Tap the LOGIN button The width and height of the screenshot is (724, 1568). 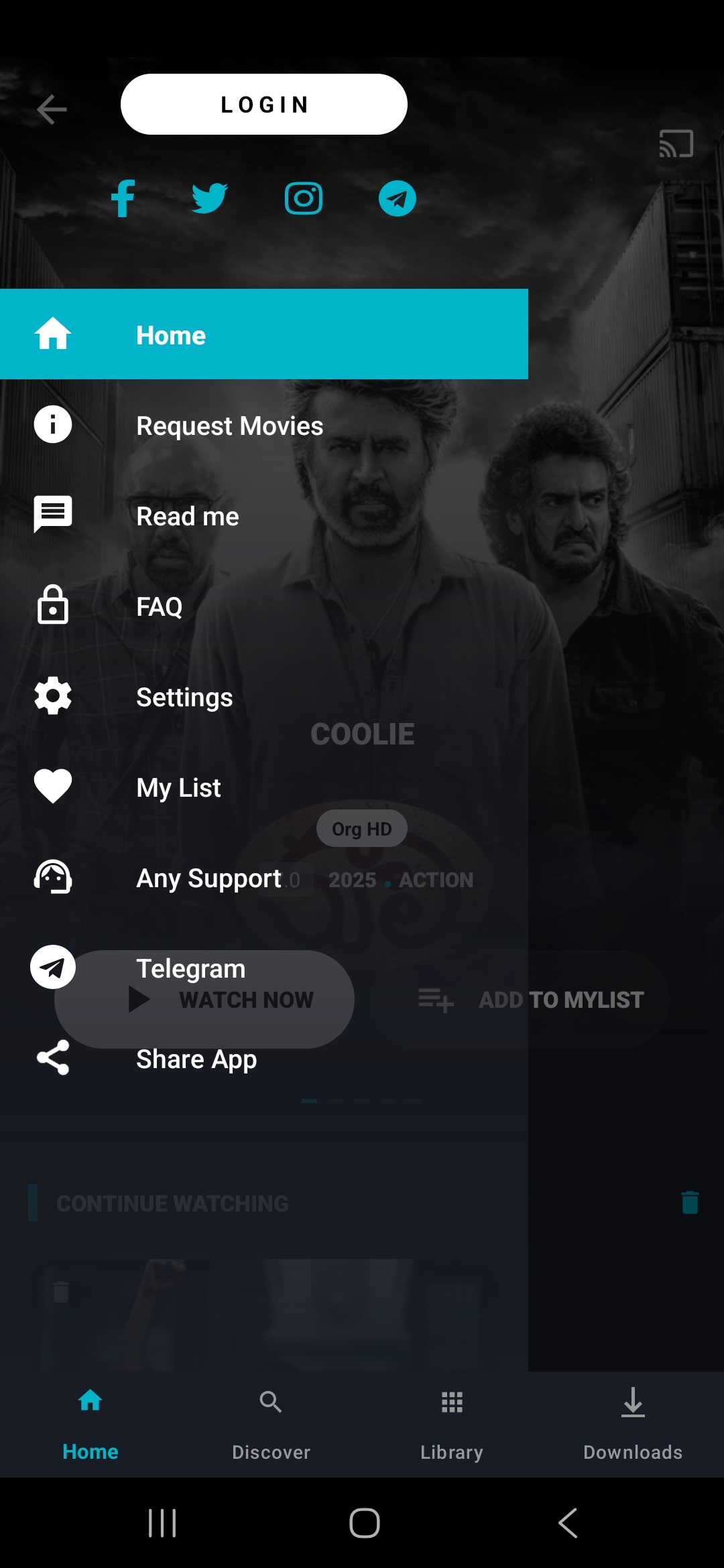pos(263,105)
